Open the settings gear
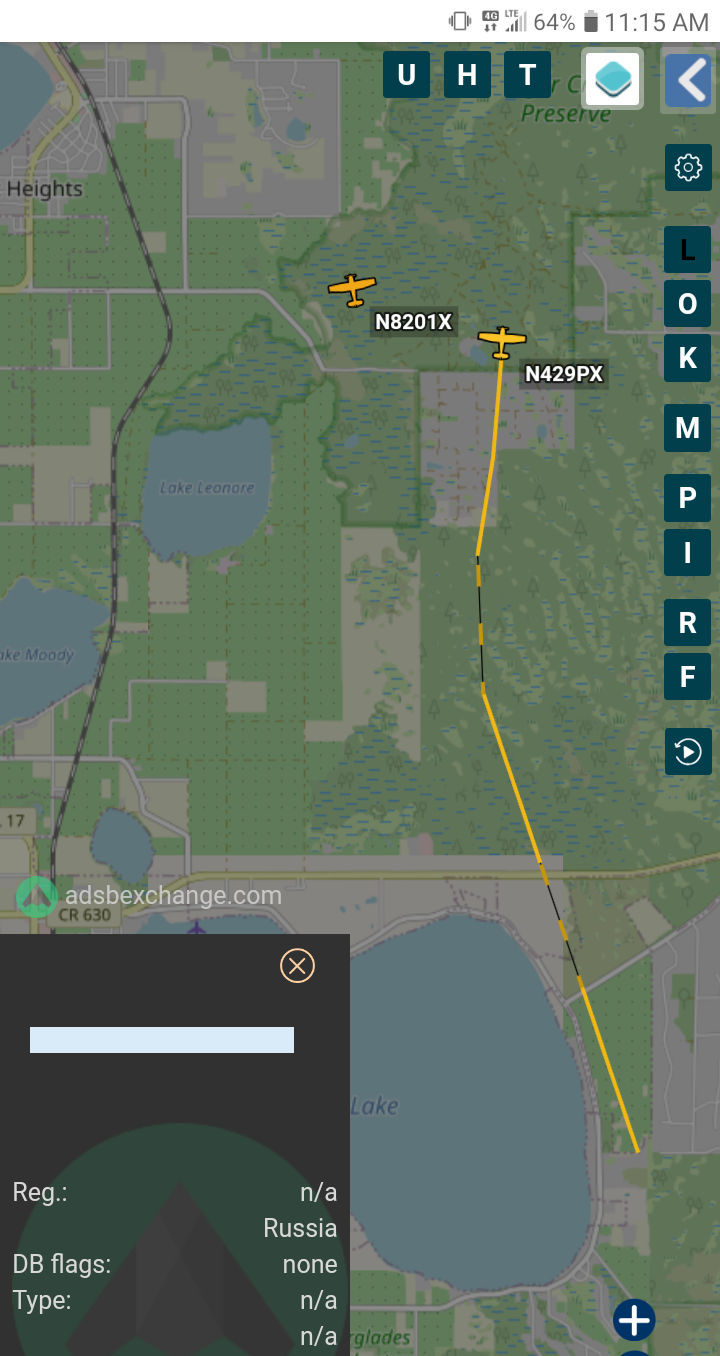The width and height of the screenshot is (720, 1356). (x=688, y=168)
